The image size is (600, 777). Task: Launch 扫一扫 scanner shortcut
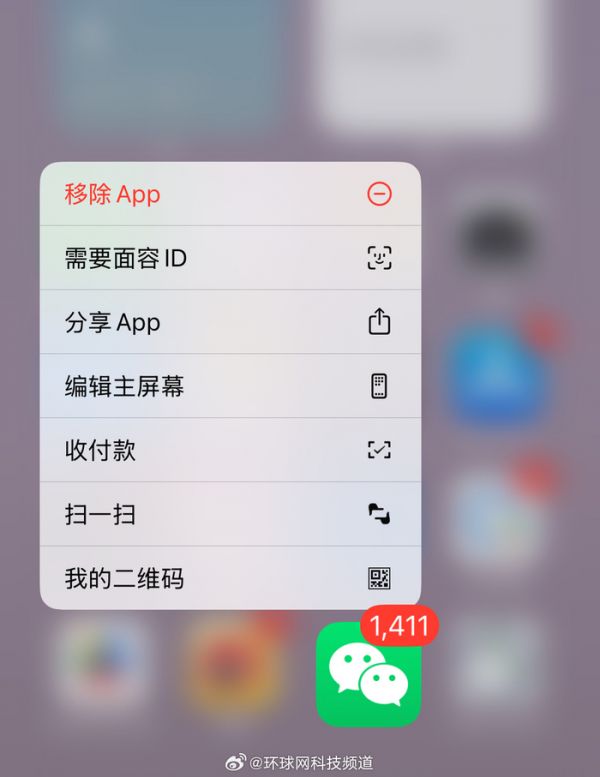[x=229, y=514]
